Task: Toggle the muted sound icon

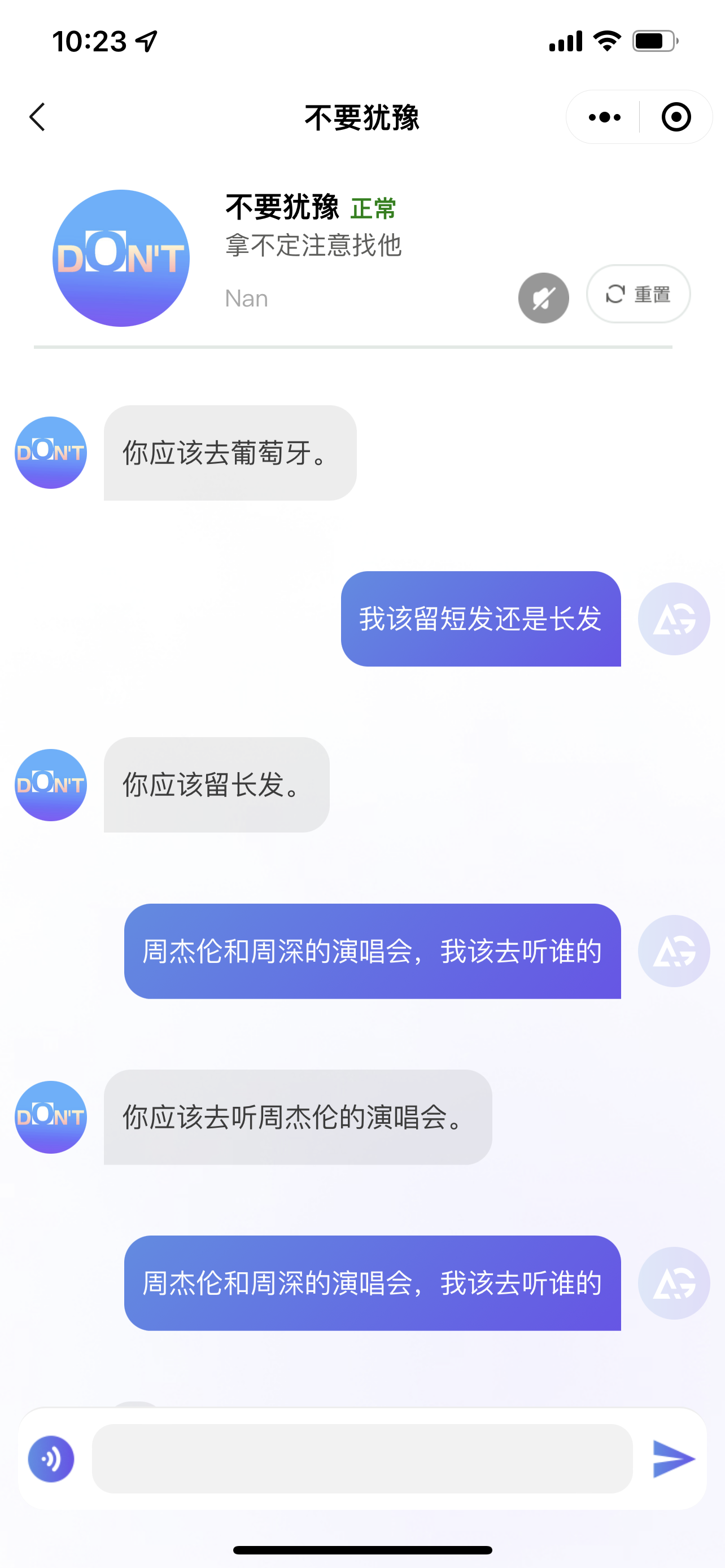Action: click(x=544, y=297)
